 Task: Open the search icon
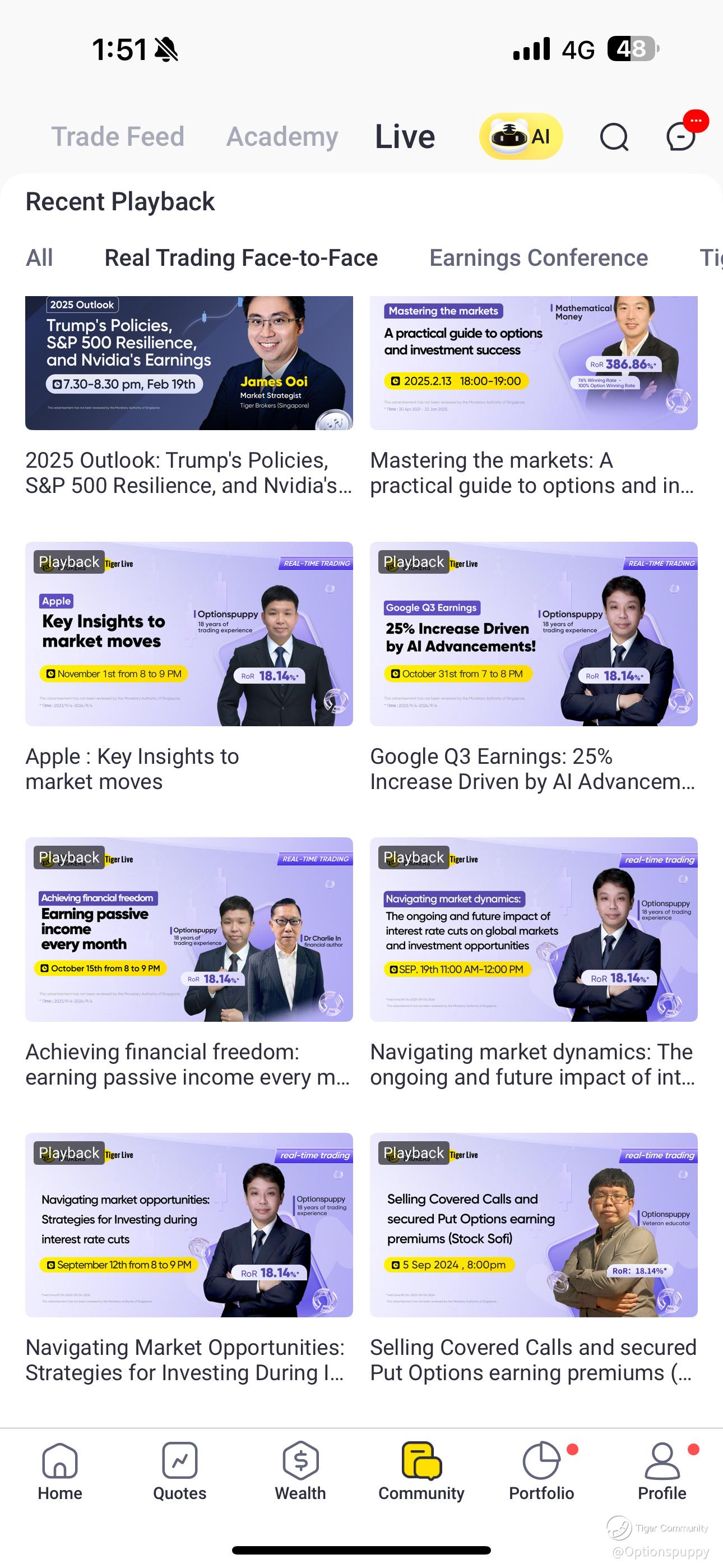point(614,136)
